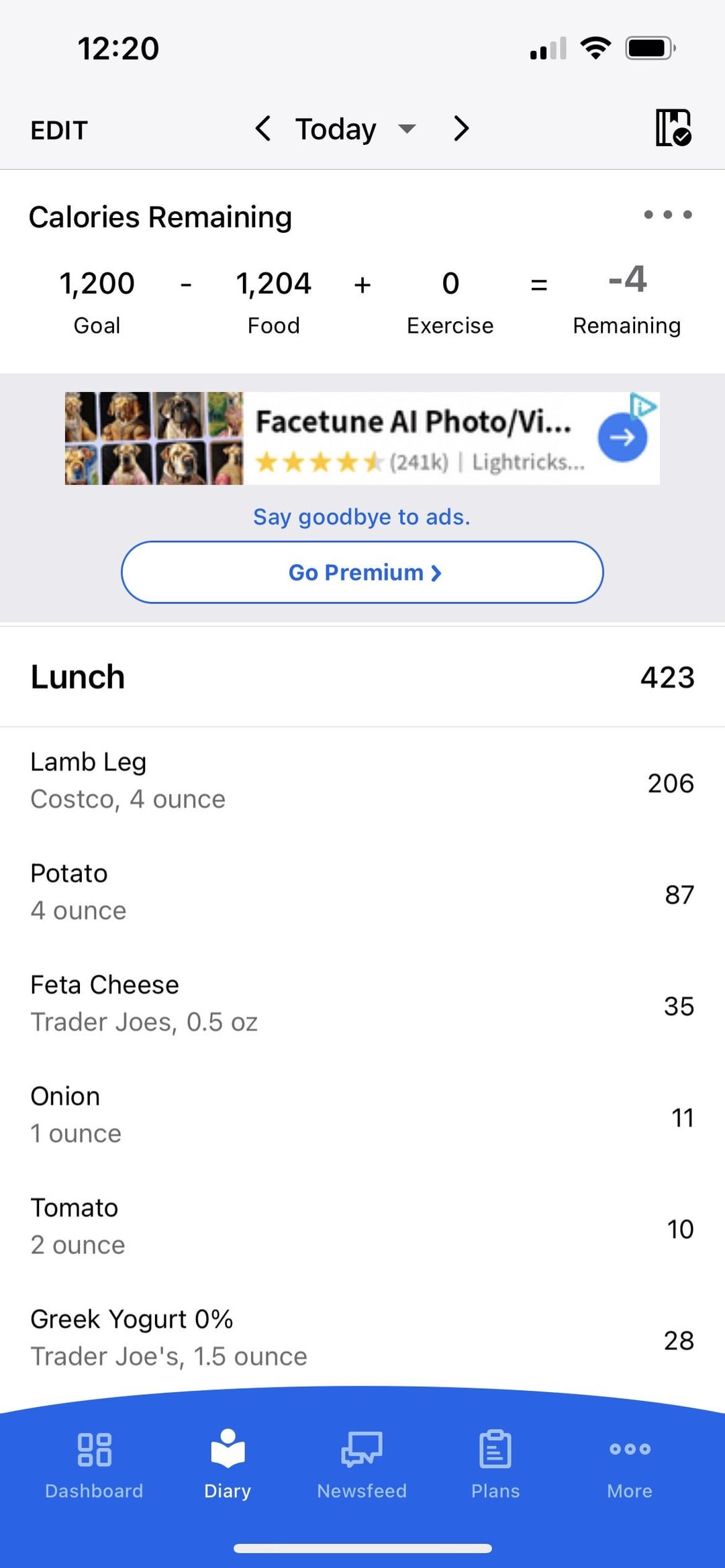Open the Lamb Leg entry
Viewport: 725px width, 1568px height.
362,782
